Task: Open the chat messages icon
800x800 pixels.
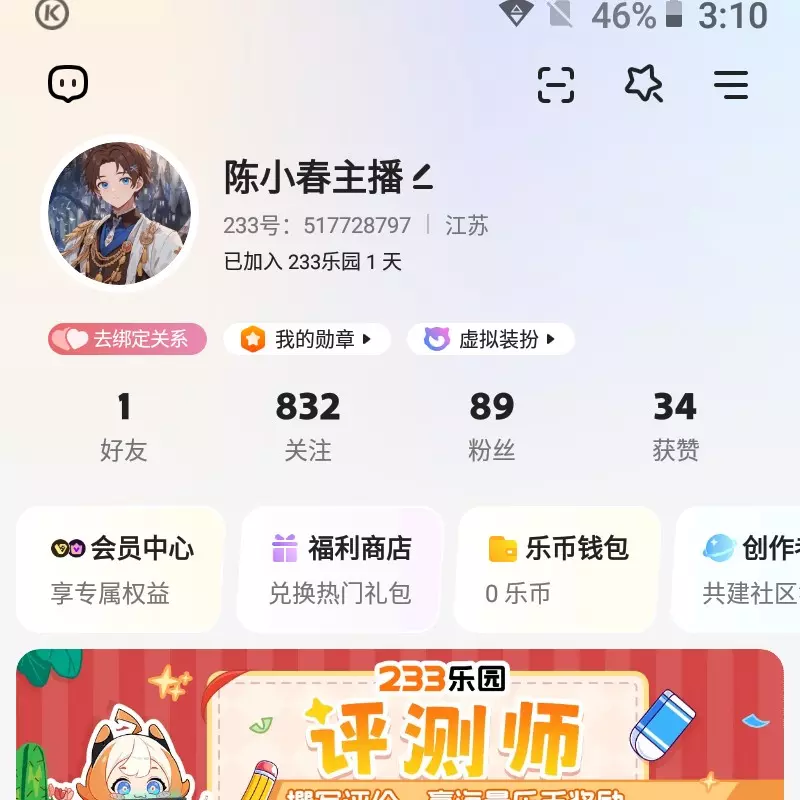Action: point(68,84)
